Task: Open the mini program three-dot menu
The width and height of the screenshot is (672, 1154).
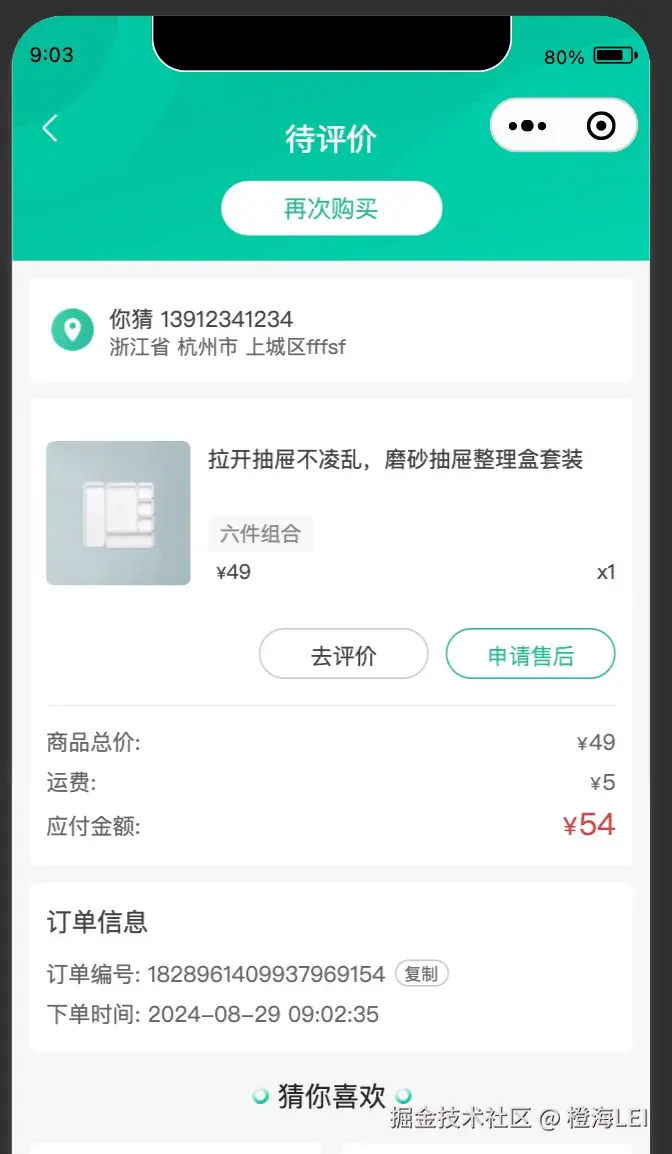Action: pyautogui.click(x=527, y=126)
